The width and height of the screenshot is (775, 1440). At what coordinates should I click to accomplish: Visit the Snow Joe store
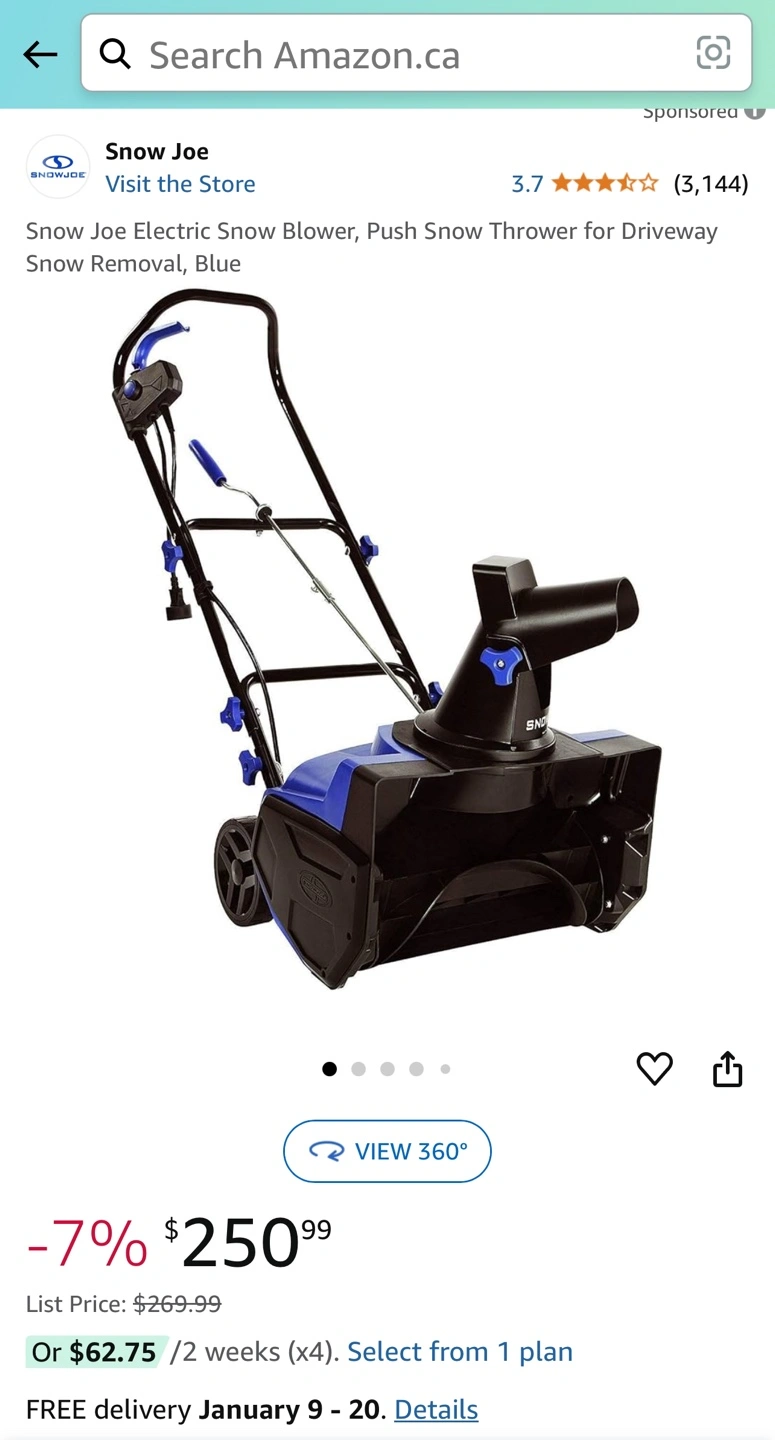tap(180, 184)
